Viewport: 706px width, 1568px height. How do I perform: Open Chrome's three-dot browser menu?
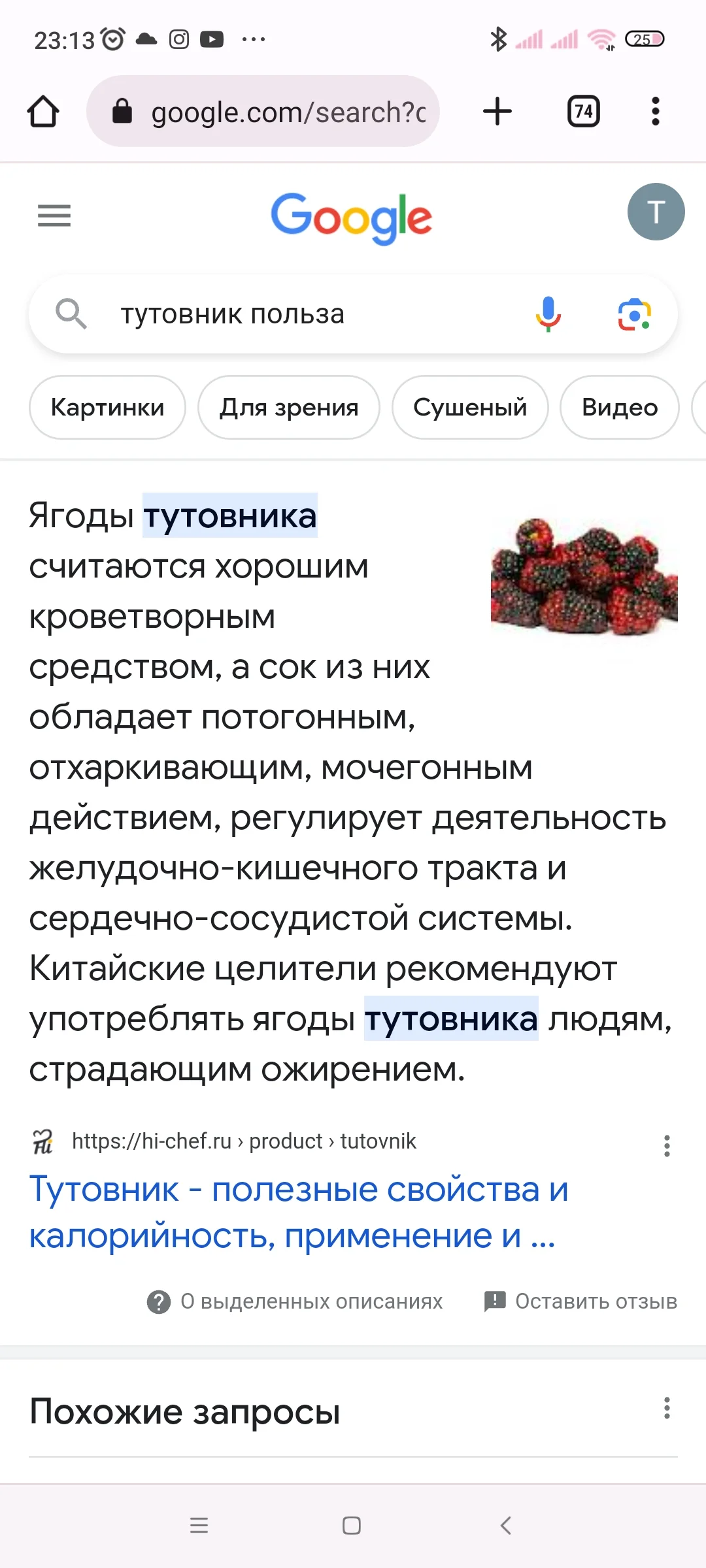pos(654,111)
